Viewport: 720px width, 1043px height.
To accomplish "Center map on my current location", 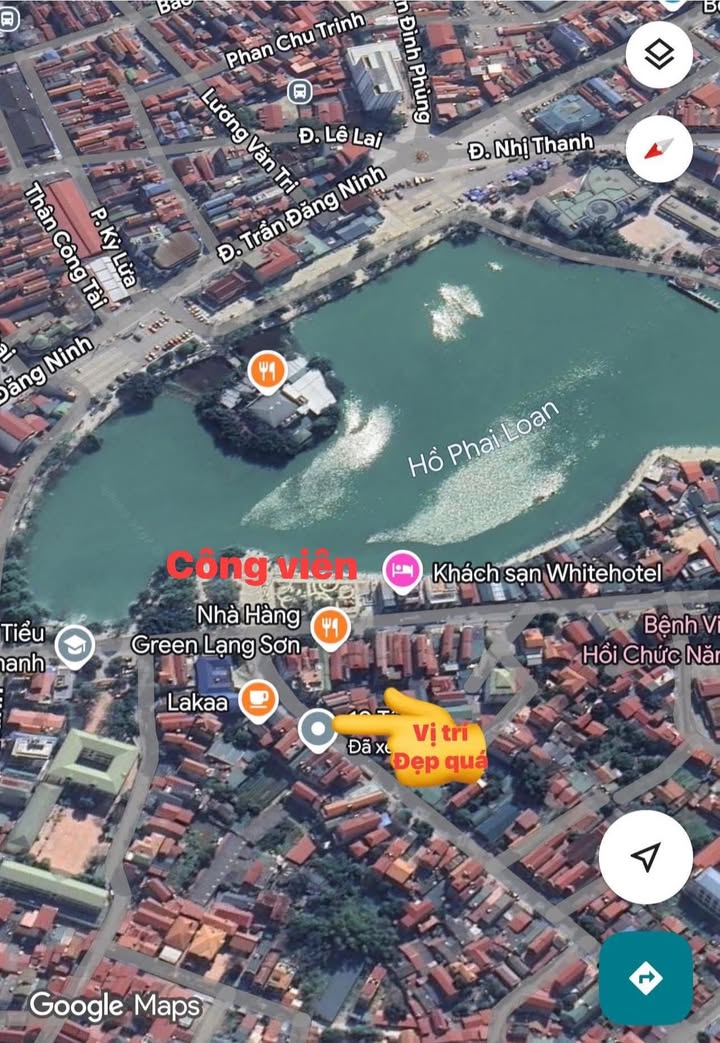I will [x=645, y=856].
